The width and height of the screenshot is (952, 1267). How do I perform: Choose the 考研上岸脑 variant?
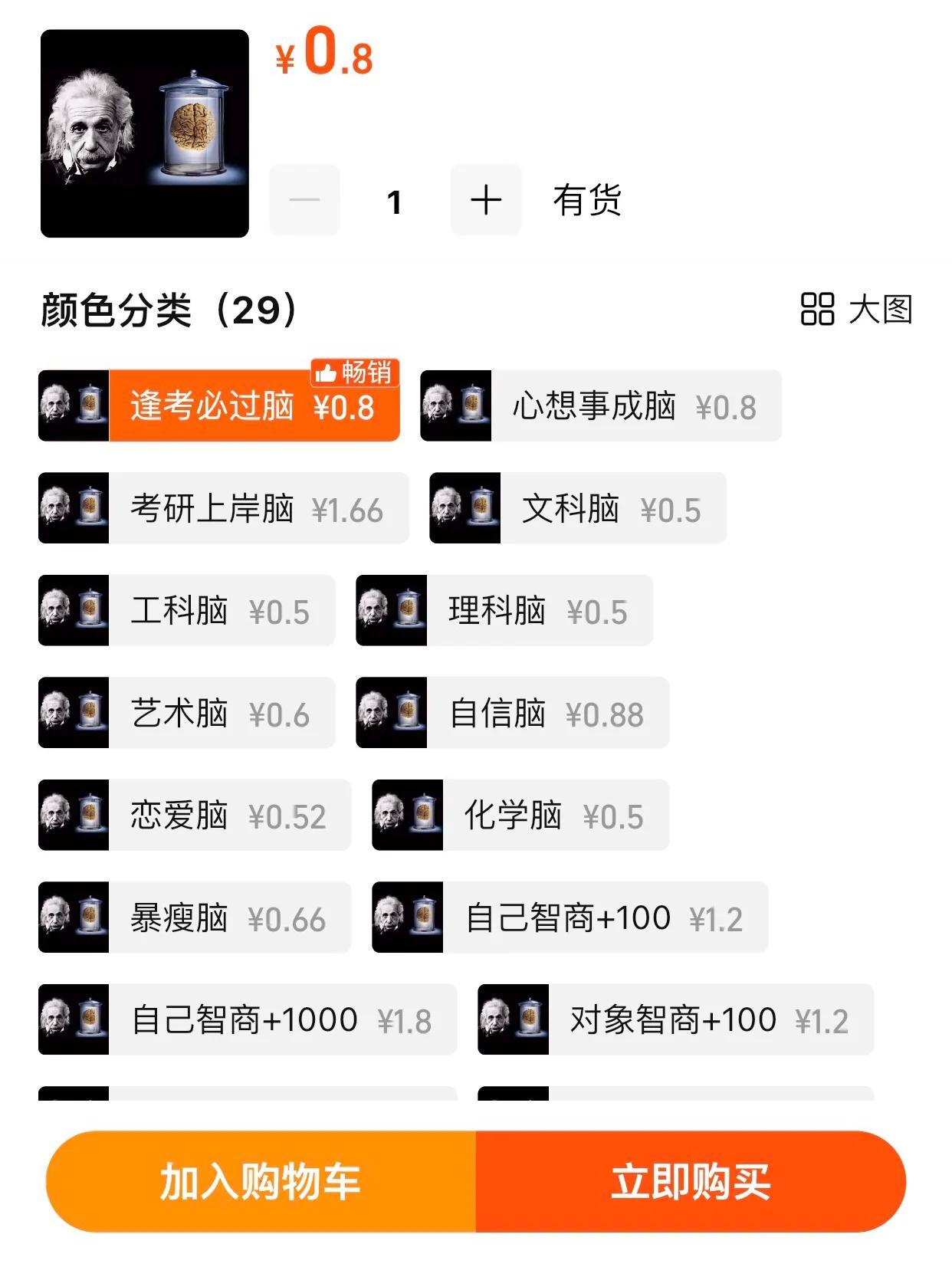coord(223,509)
